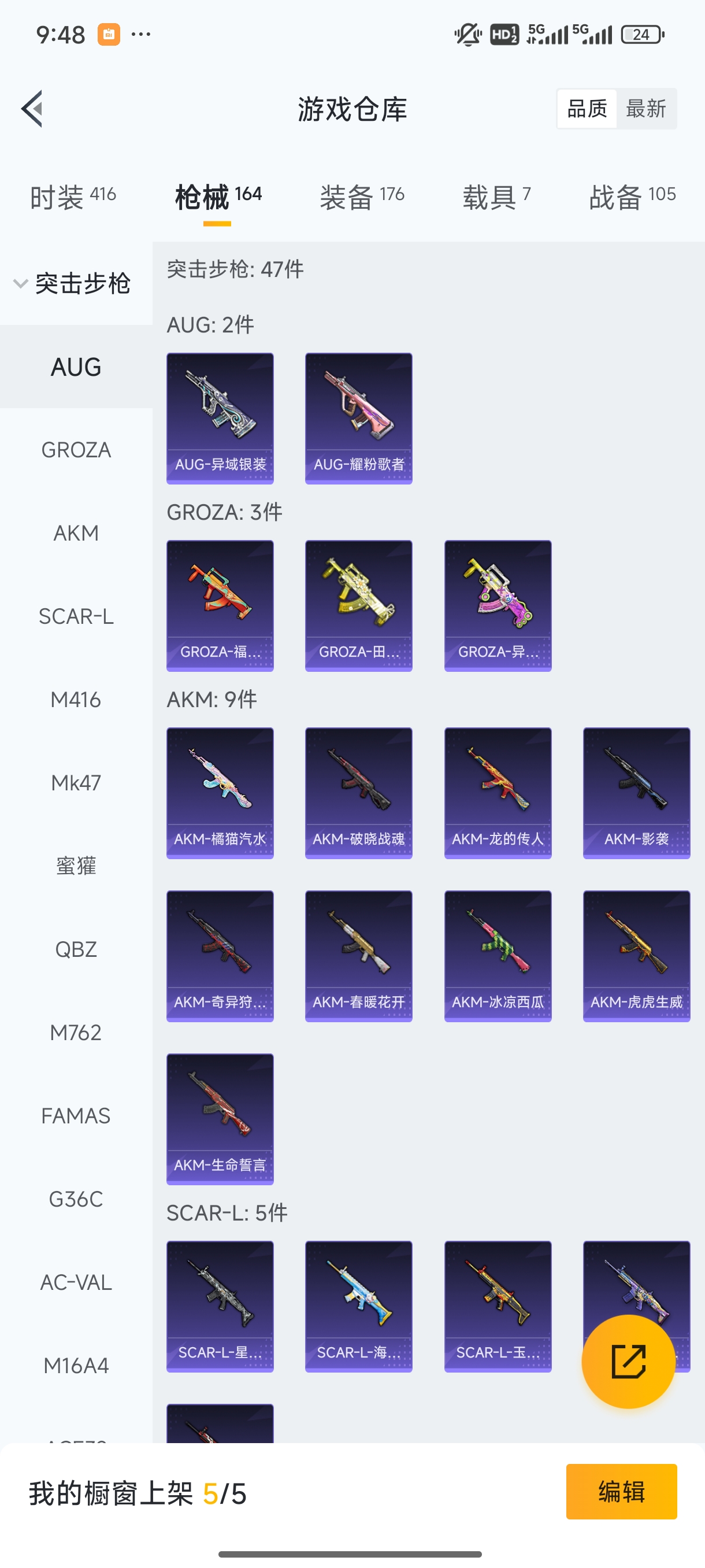Sort items by 最新
This screenshot has width=705, height=1568.
point(645,109)
